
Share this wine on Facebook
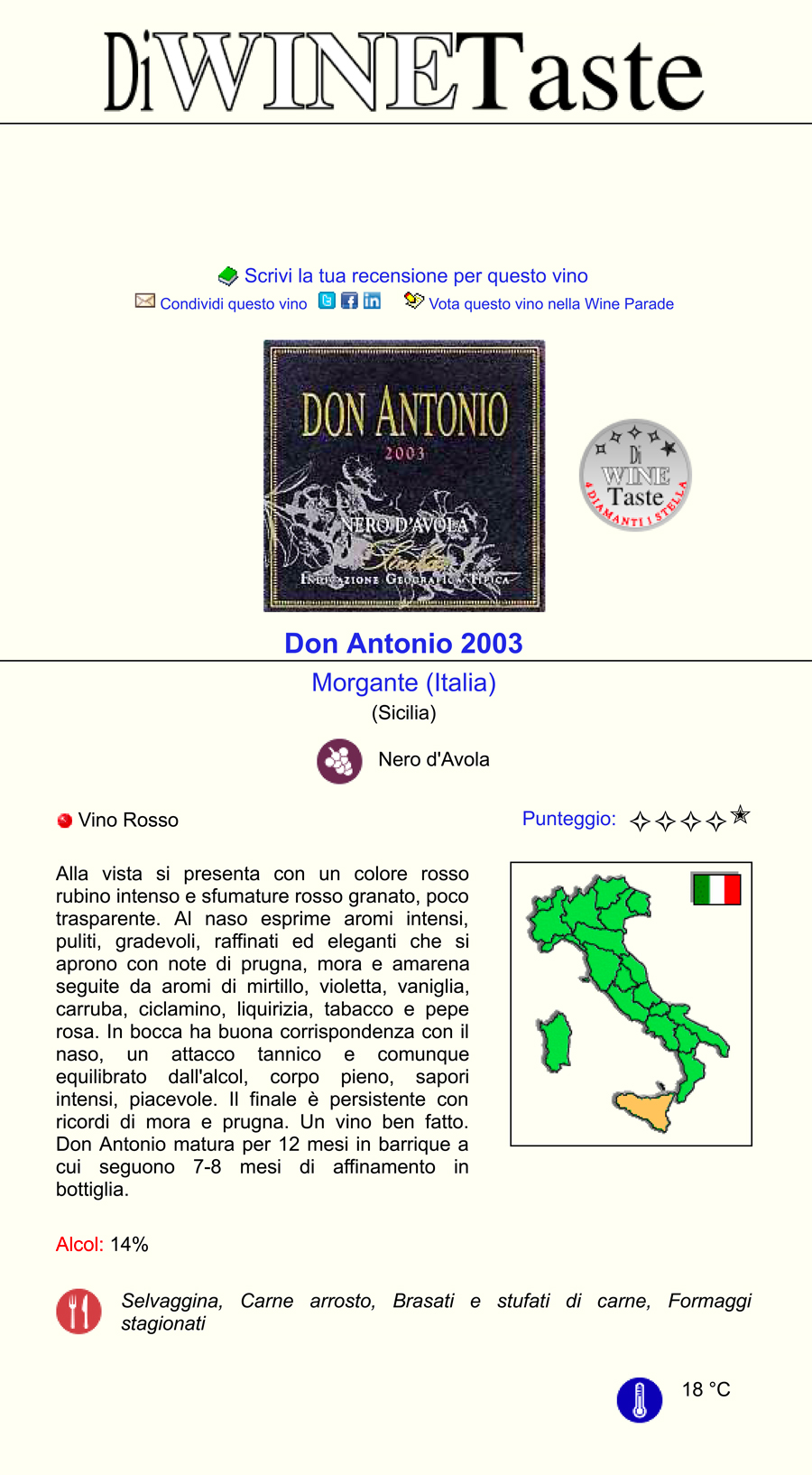[349, 301]
